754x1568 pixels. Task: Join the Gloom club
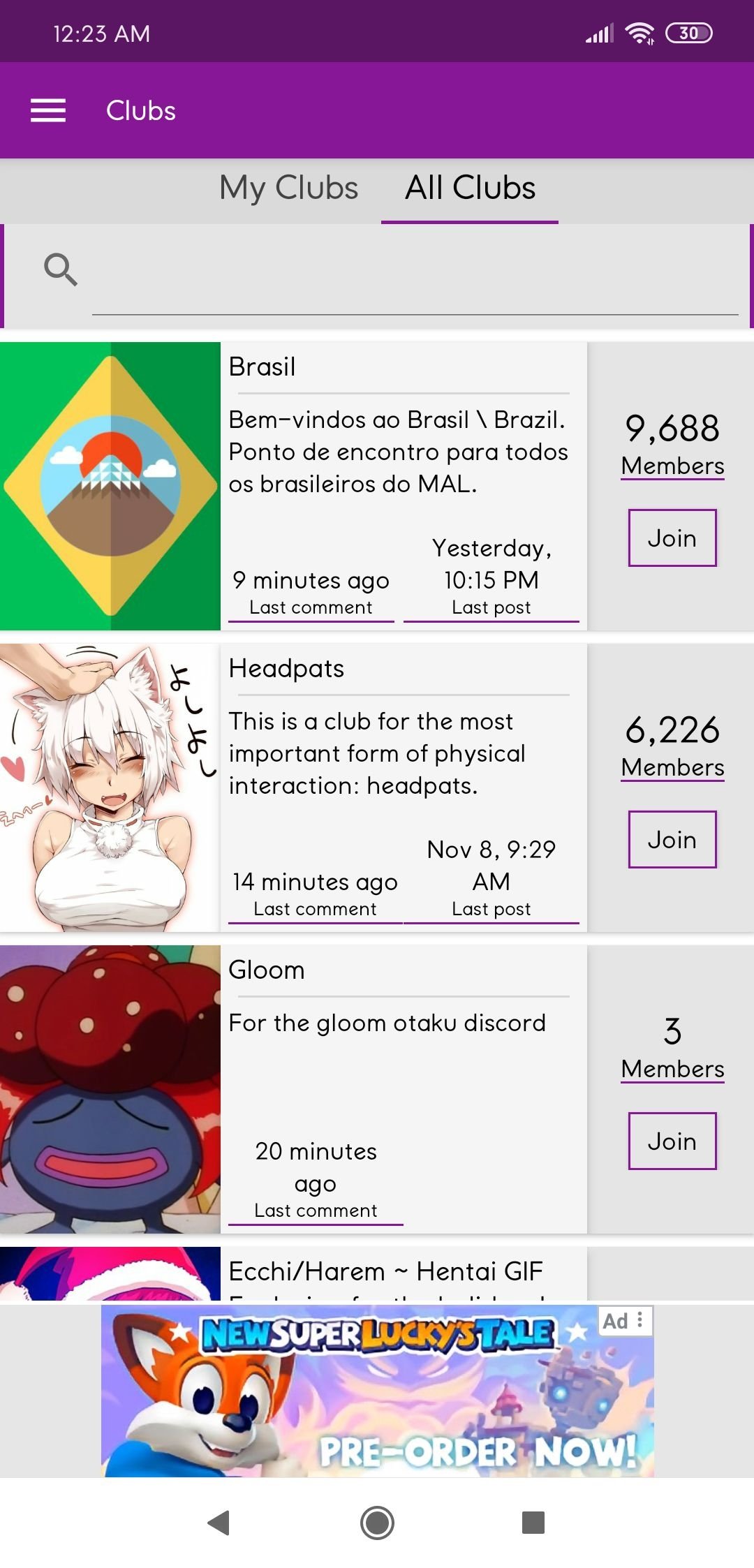(672, 1141)
